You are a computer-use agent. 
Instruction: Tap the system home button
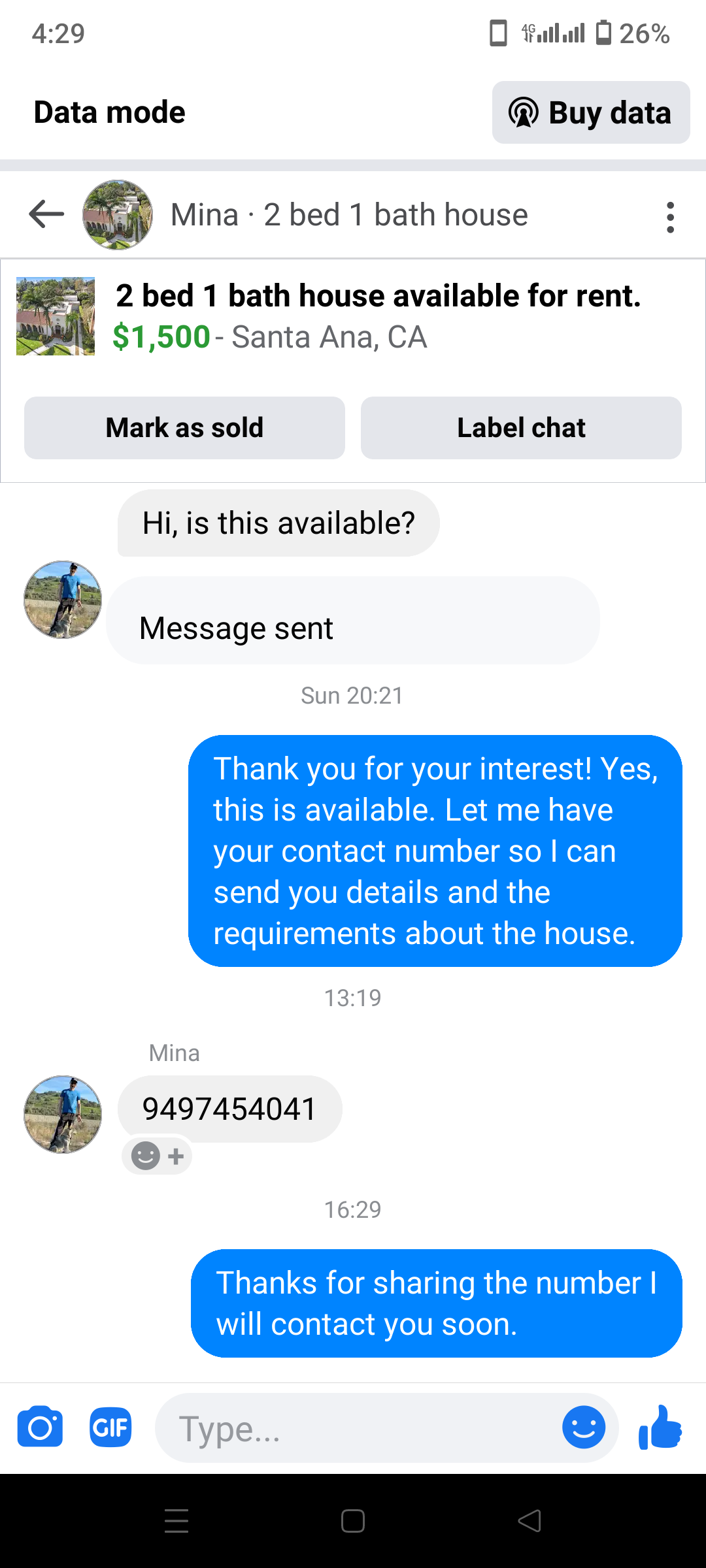point(353,1521)
